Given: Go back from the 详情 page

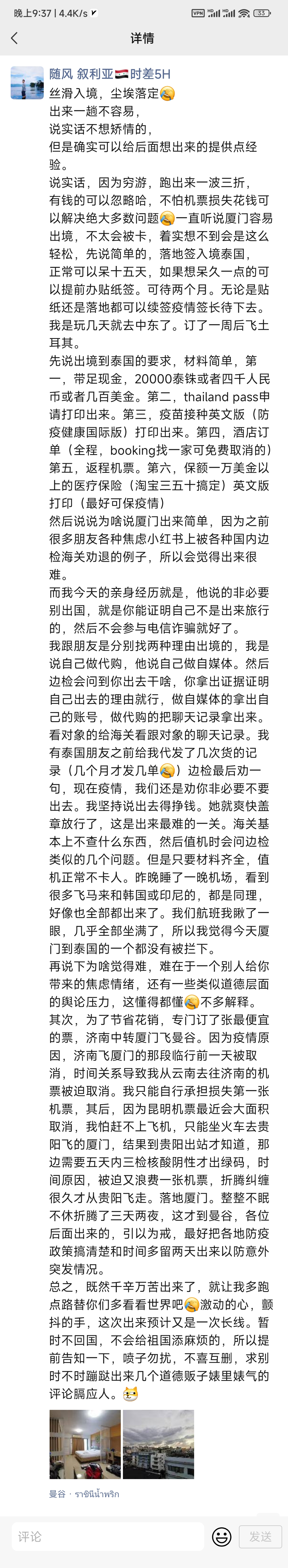Looking at the screenshot, I should tap(15, 38).
